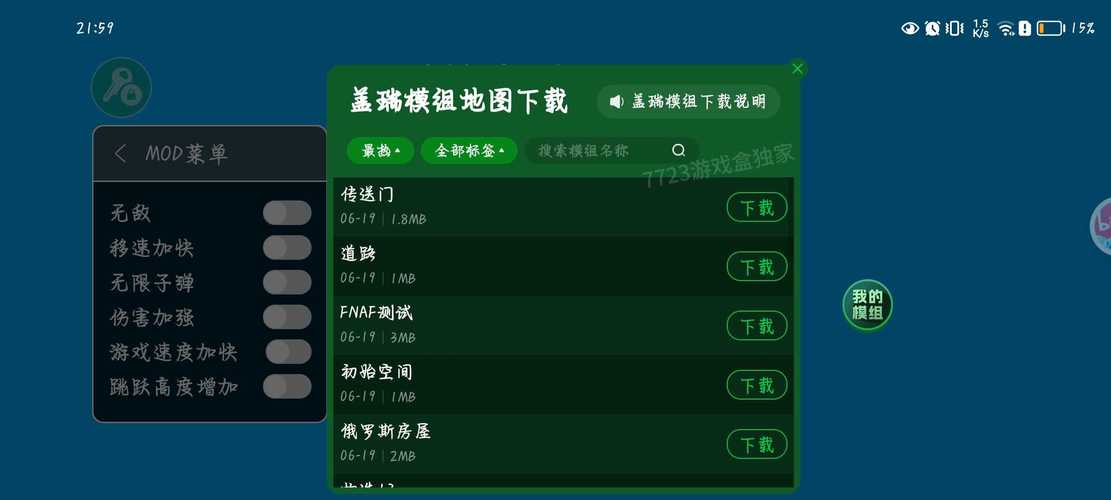Go back from the MOD菜单 panel
The height and width of the screenshot is (500, 1111).
(121, 154)
